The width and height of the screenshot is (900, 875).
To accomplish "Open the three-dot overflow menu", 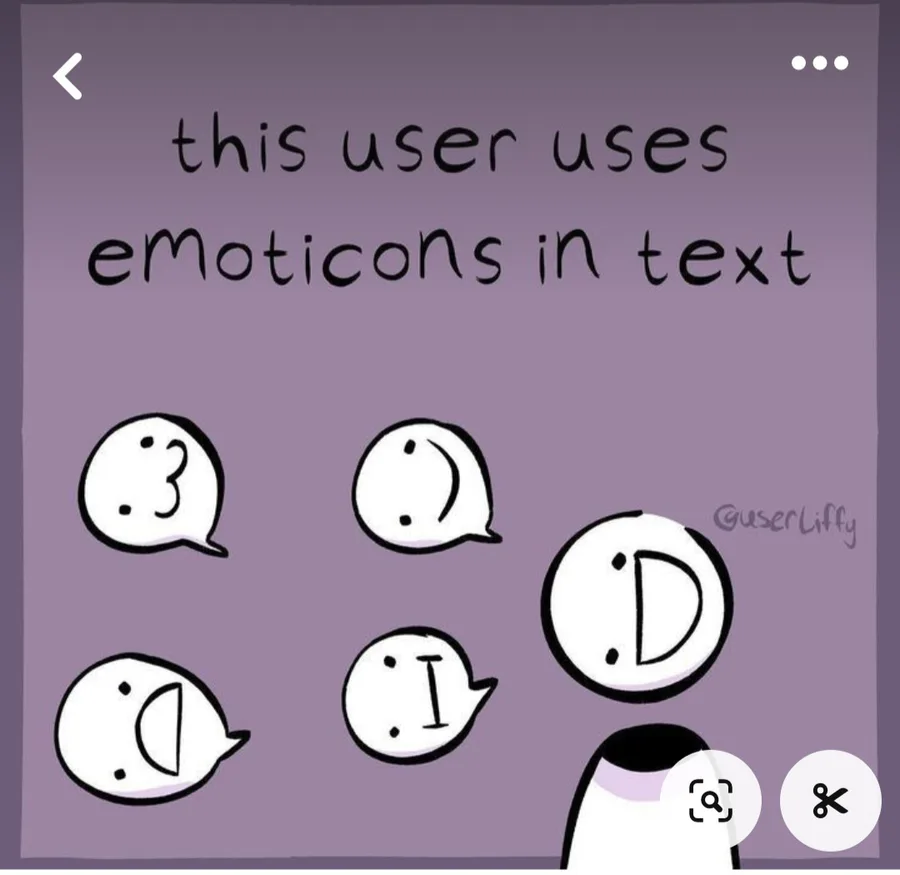I will pos(820,62).
